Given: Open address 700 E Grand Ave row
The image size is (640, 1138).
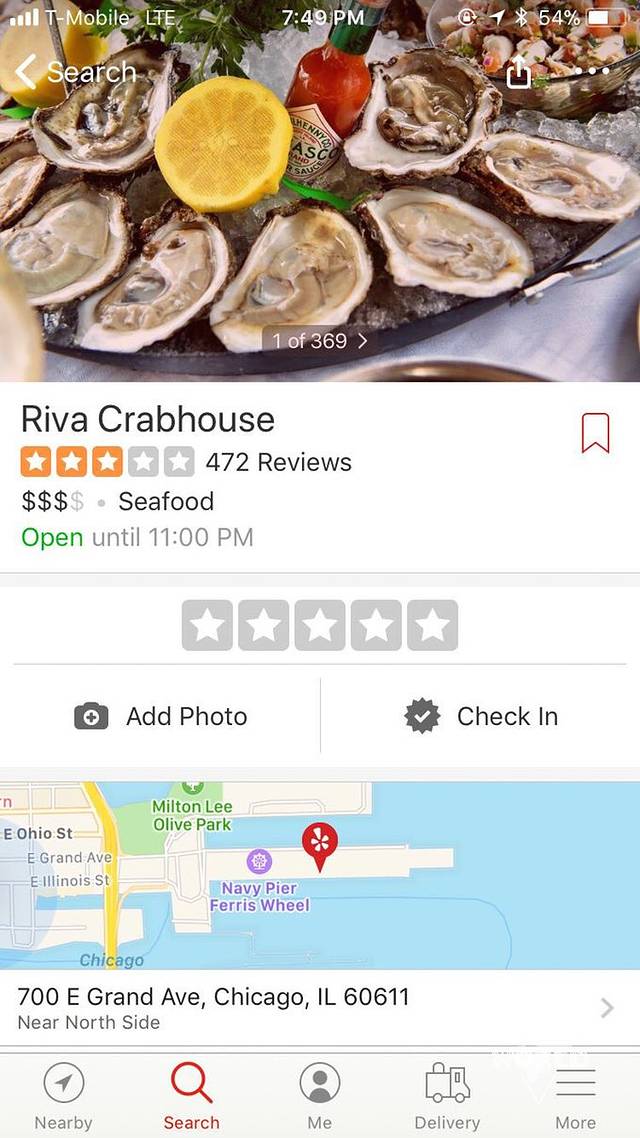Looking at the screenshot, I should tap(320, 1008).
